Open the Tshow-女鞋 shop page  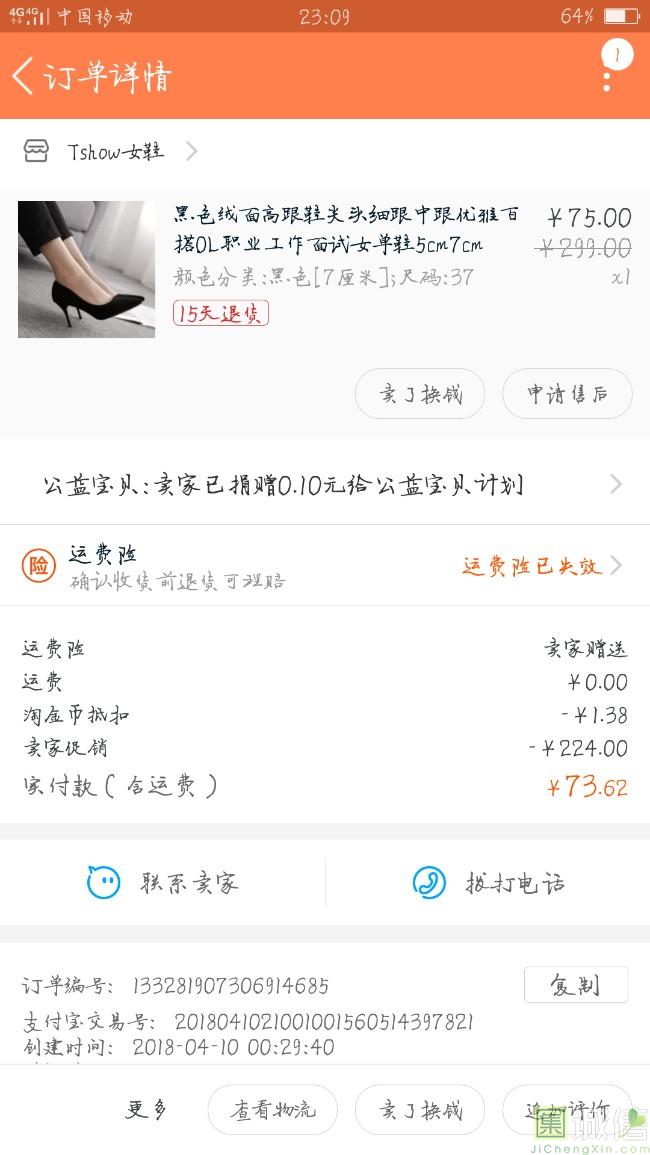tap(110, 152)
